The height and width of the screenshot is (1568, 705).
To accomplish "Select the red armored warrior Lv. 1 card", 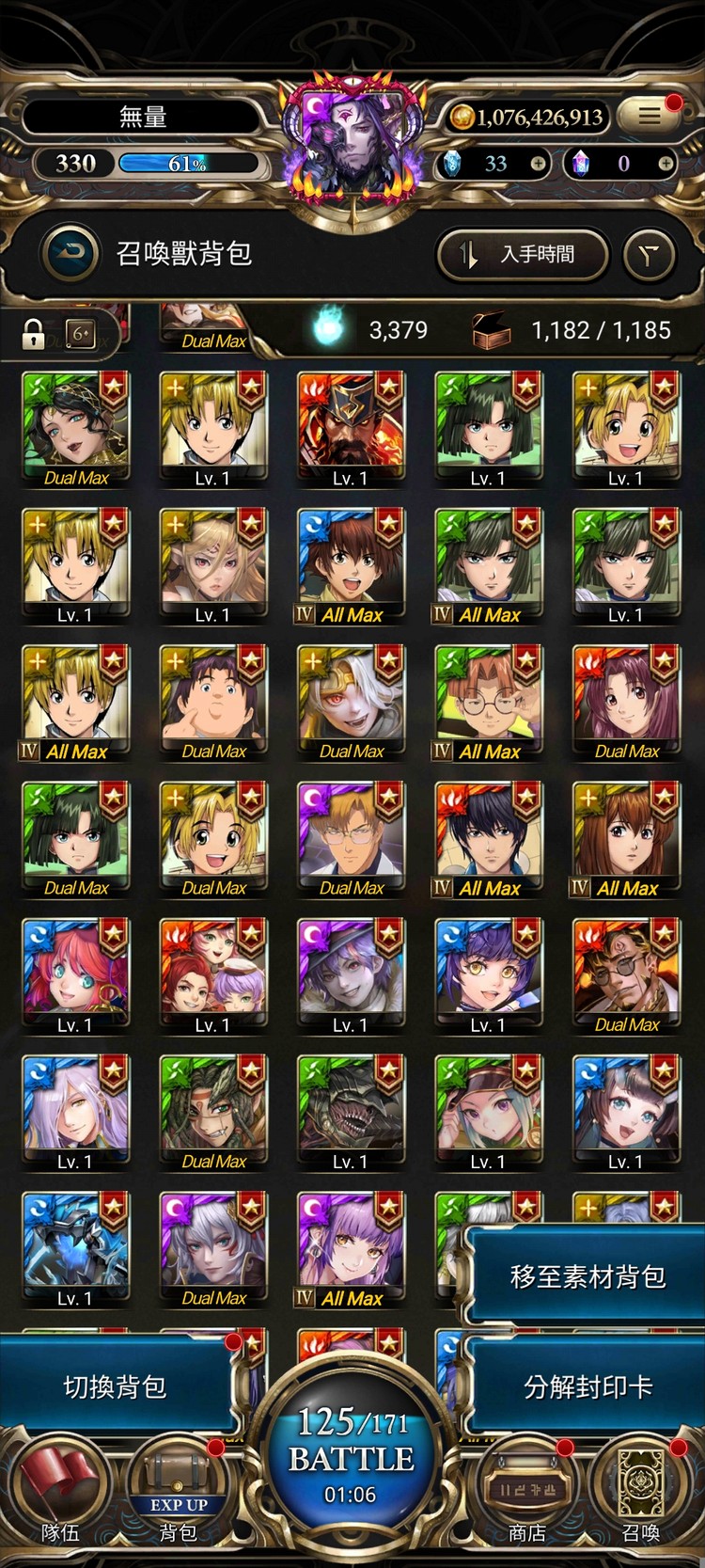I will (351, 428).
